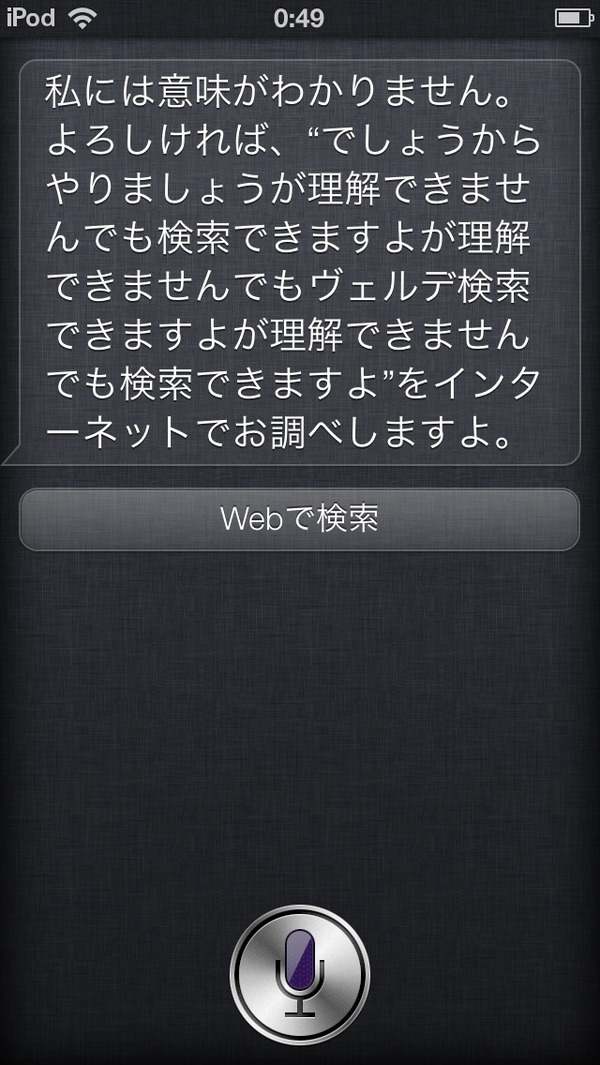Tap the Webで検索 button
Image resolution: width=600 pixels, height=1065 pixels.
300,520
